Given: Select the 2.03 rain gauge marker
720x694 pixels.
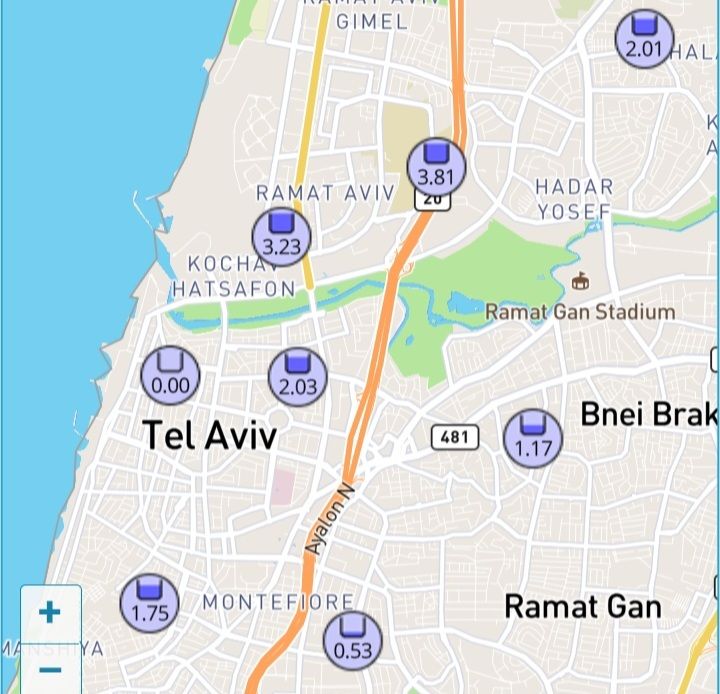Looking at the screenshot, I should 298,378.
